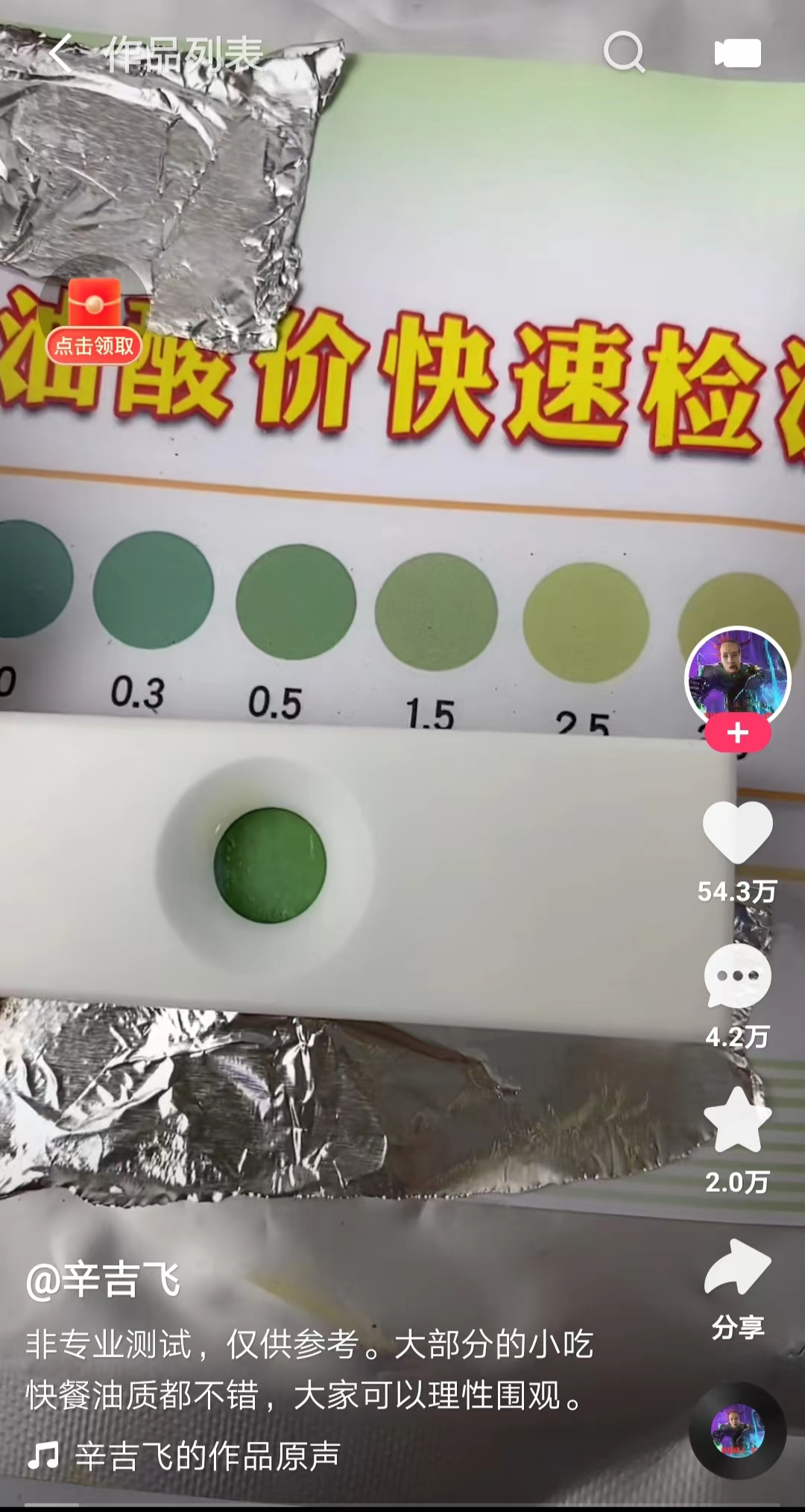805x1512 pixels.
Task: Share this video
Action: (x=737, y=1267)
